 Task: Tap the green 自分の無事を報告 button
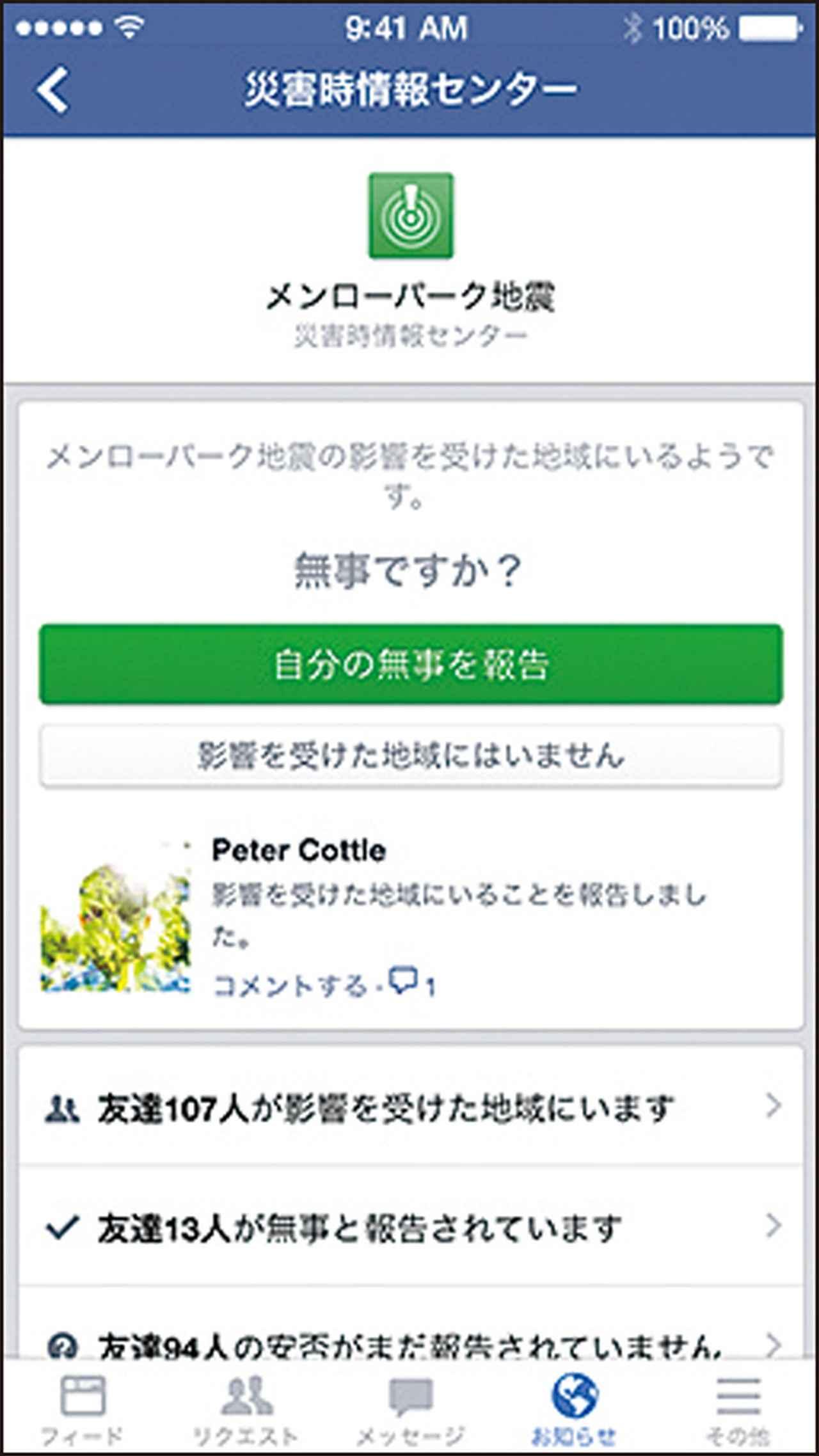click(411, 665)
